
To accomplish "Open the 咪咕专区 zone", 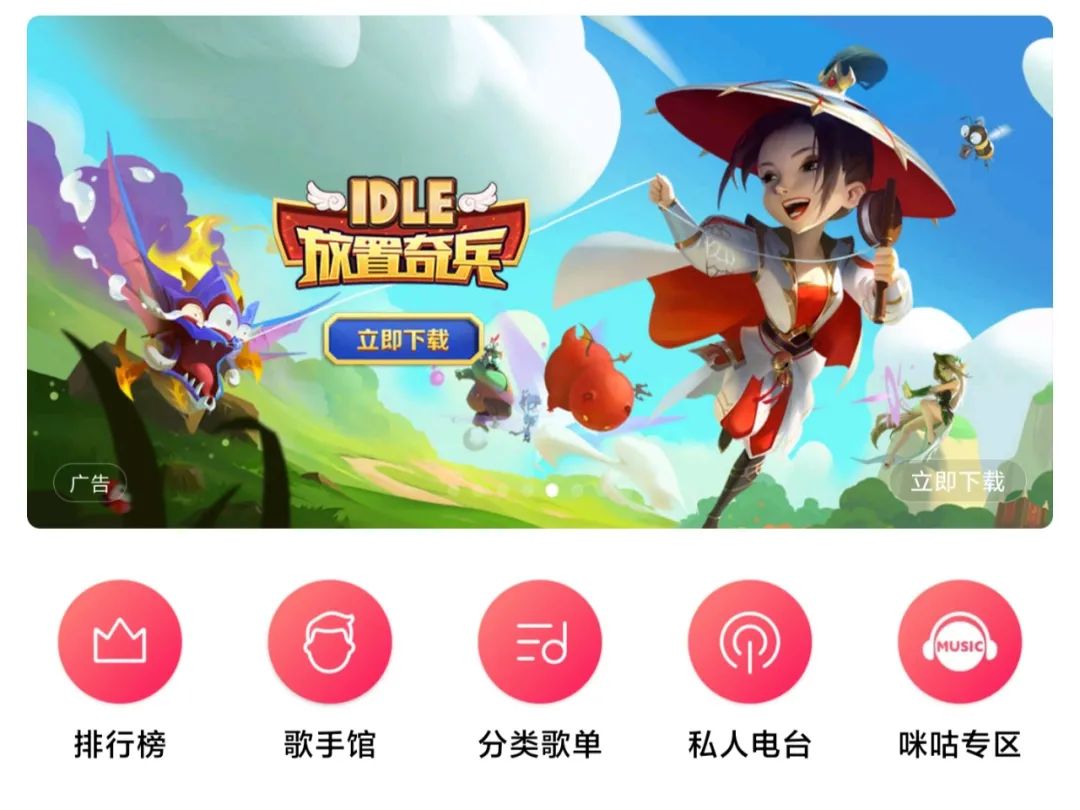I will coord(960,642).
